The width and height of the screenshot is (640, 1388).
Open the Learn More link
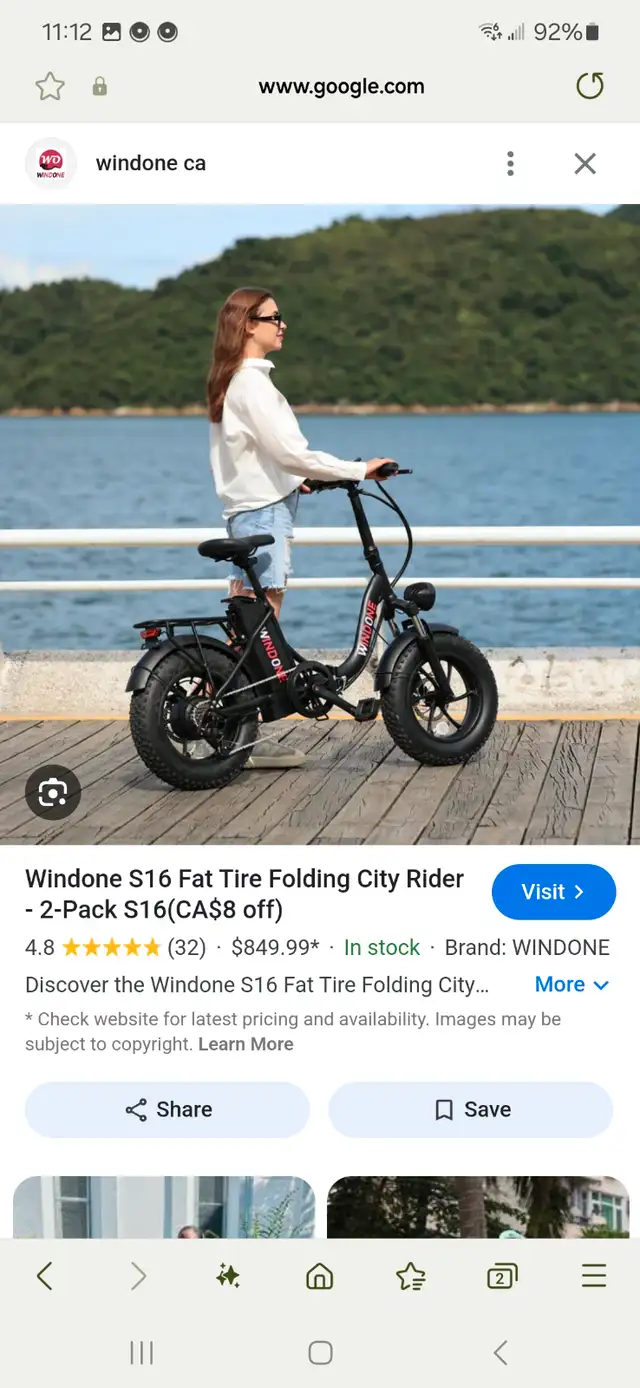pyautogui.click(x=246, y=1044)
